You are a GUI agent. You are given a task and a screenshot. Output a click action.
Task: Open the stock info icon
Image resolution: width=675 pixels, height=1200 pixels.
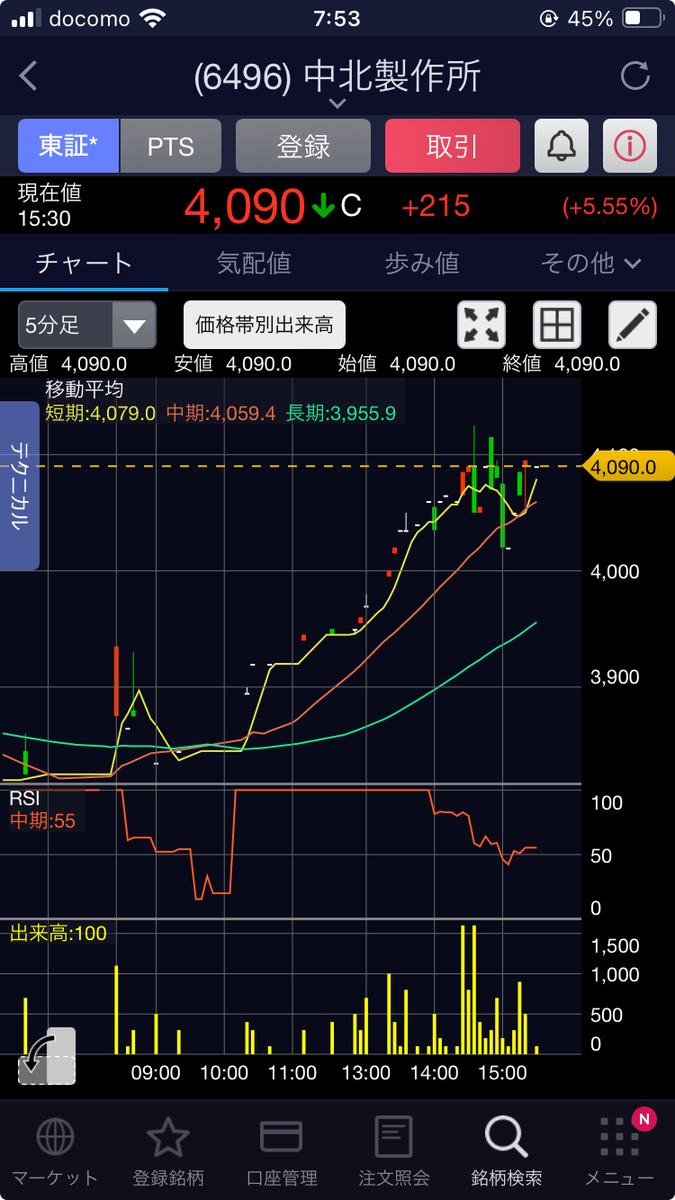point(630,146)
